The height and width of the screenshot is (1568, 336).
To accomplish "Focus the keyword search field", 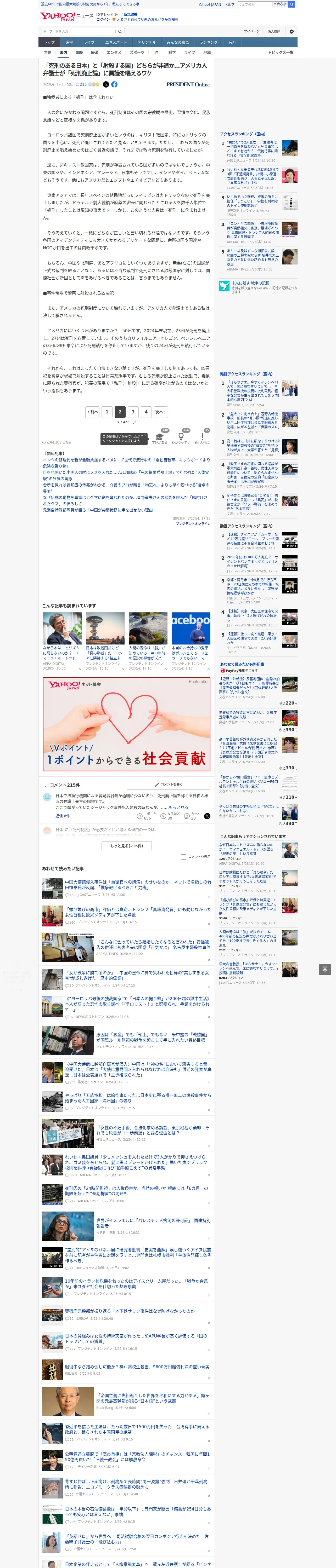I will pyautogui.click(x=79, y=32).
